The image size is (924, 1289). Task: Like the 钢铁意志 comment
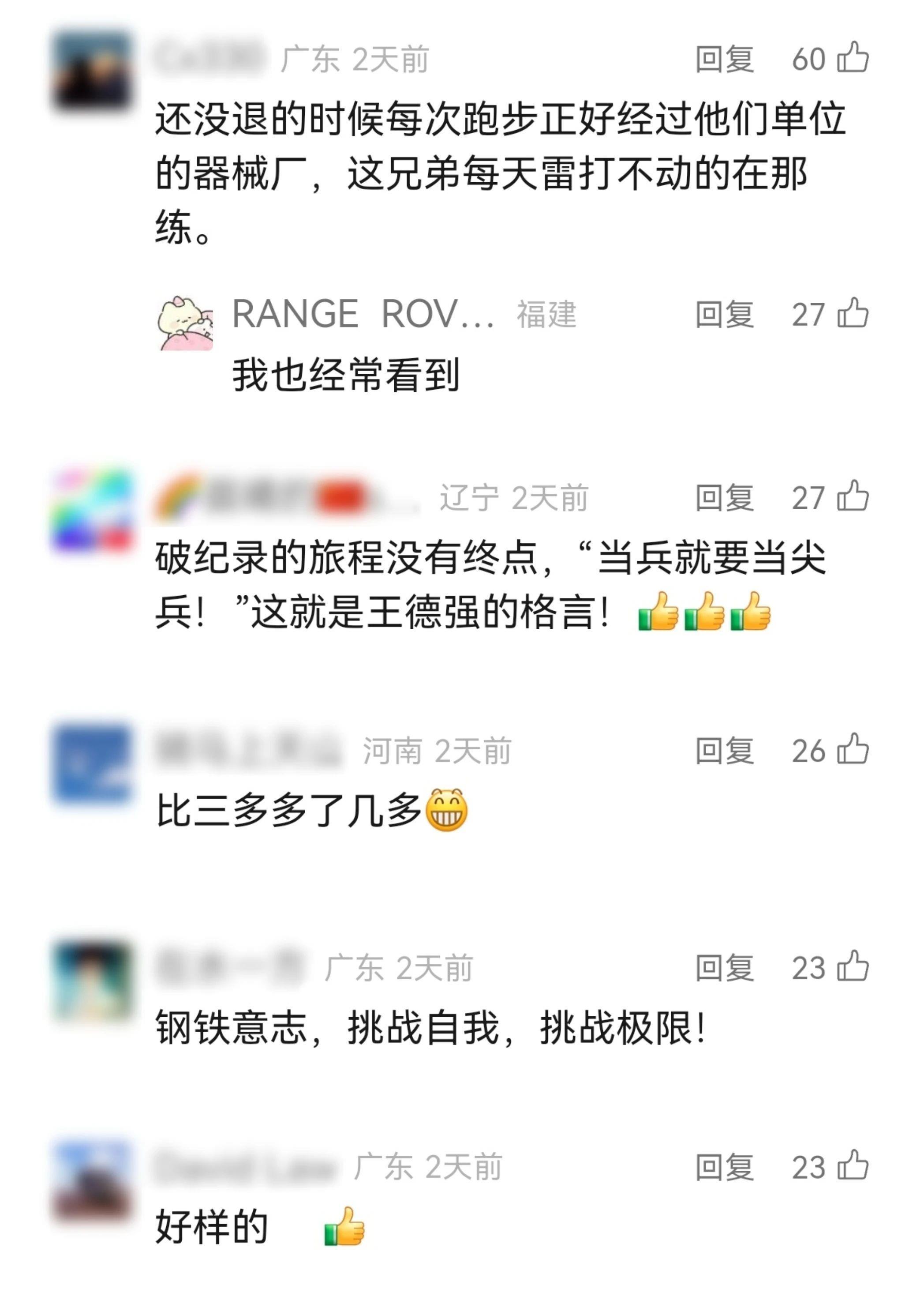coord(853,967)
